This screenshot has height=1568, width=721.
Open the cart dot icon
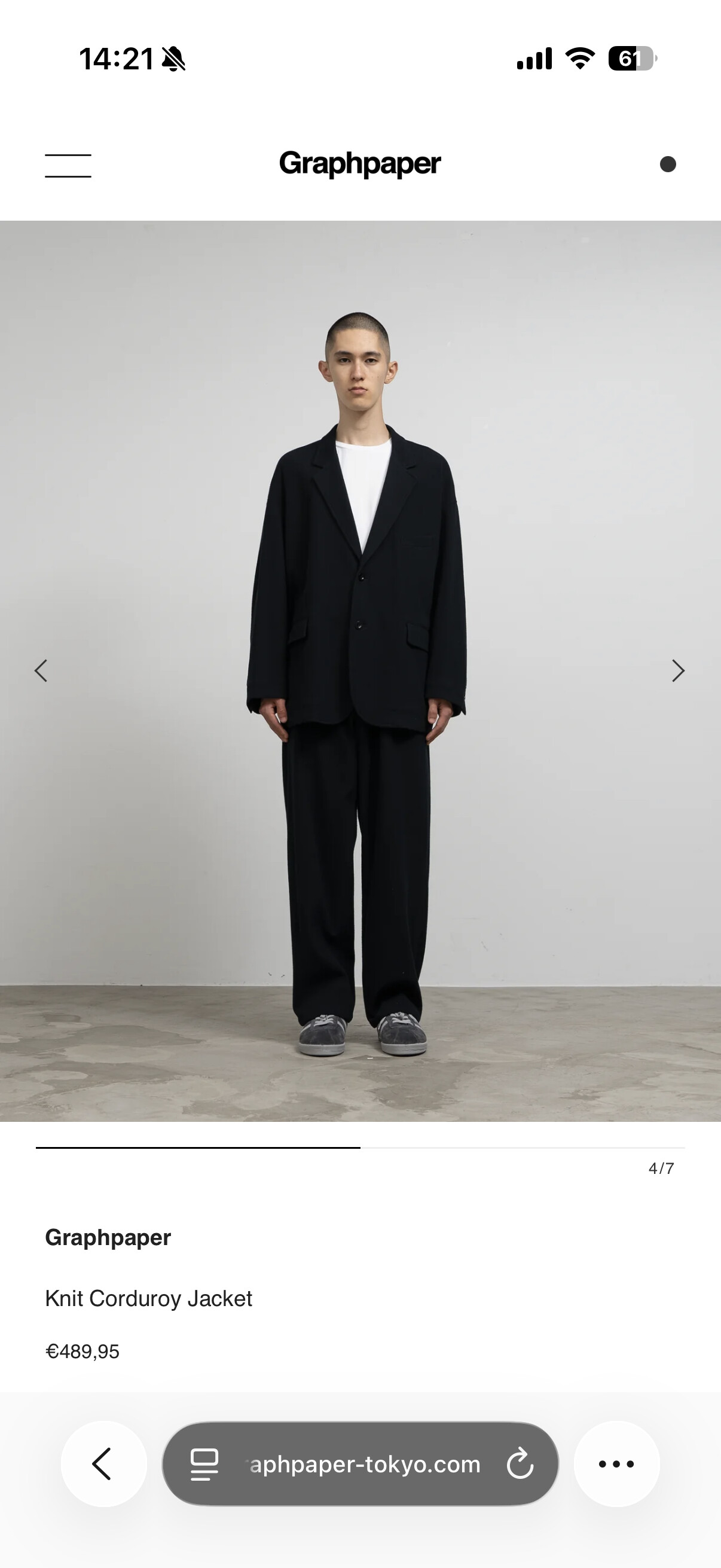667,164
